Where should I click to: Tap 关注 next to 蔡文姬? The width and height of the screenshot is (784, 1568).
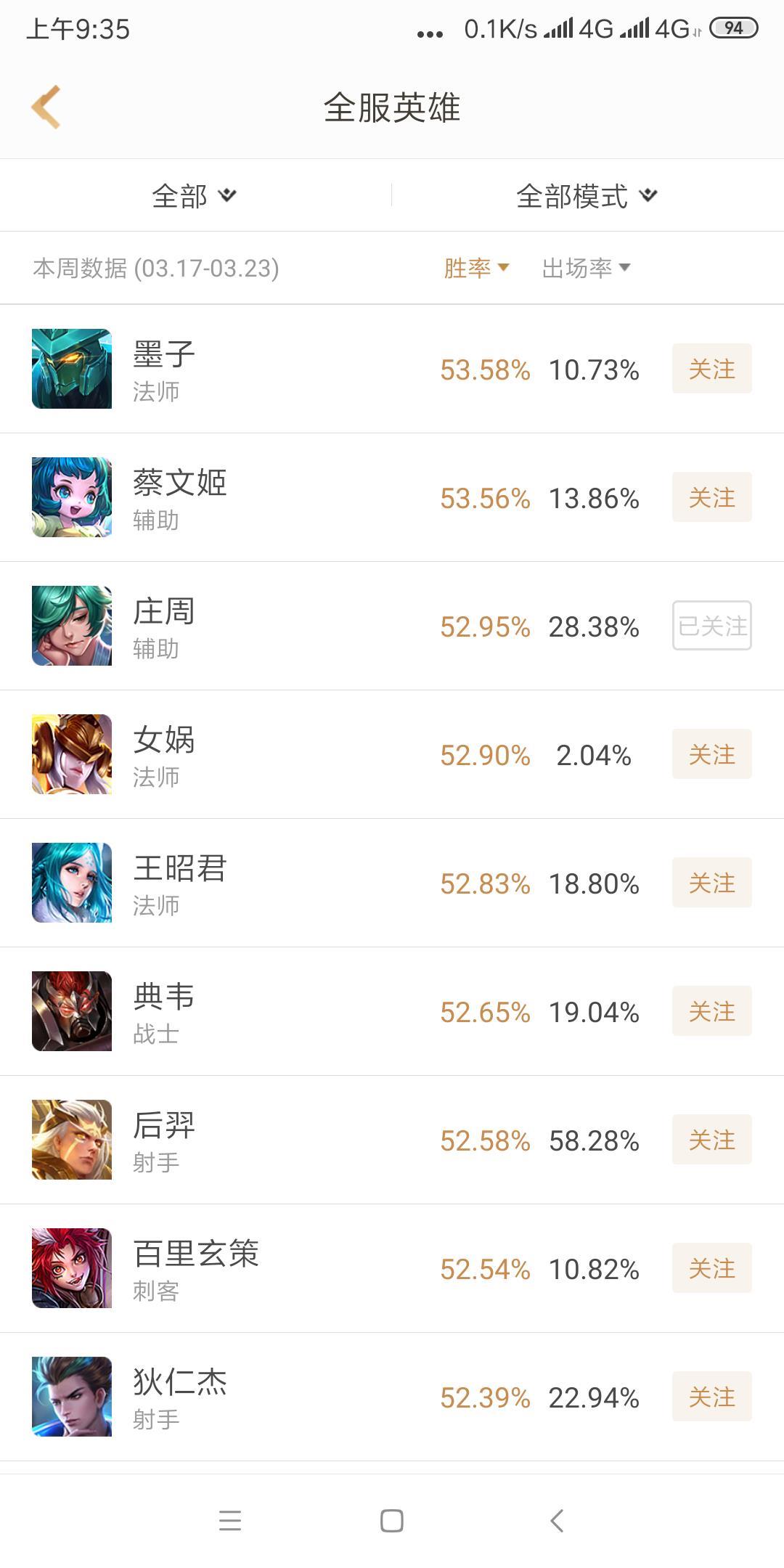coord(711,497)
